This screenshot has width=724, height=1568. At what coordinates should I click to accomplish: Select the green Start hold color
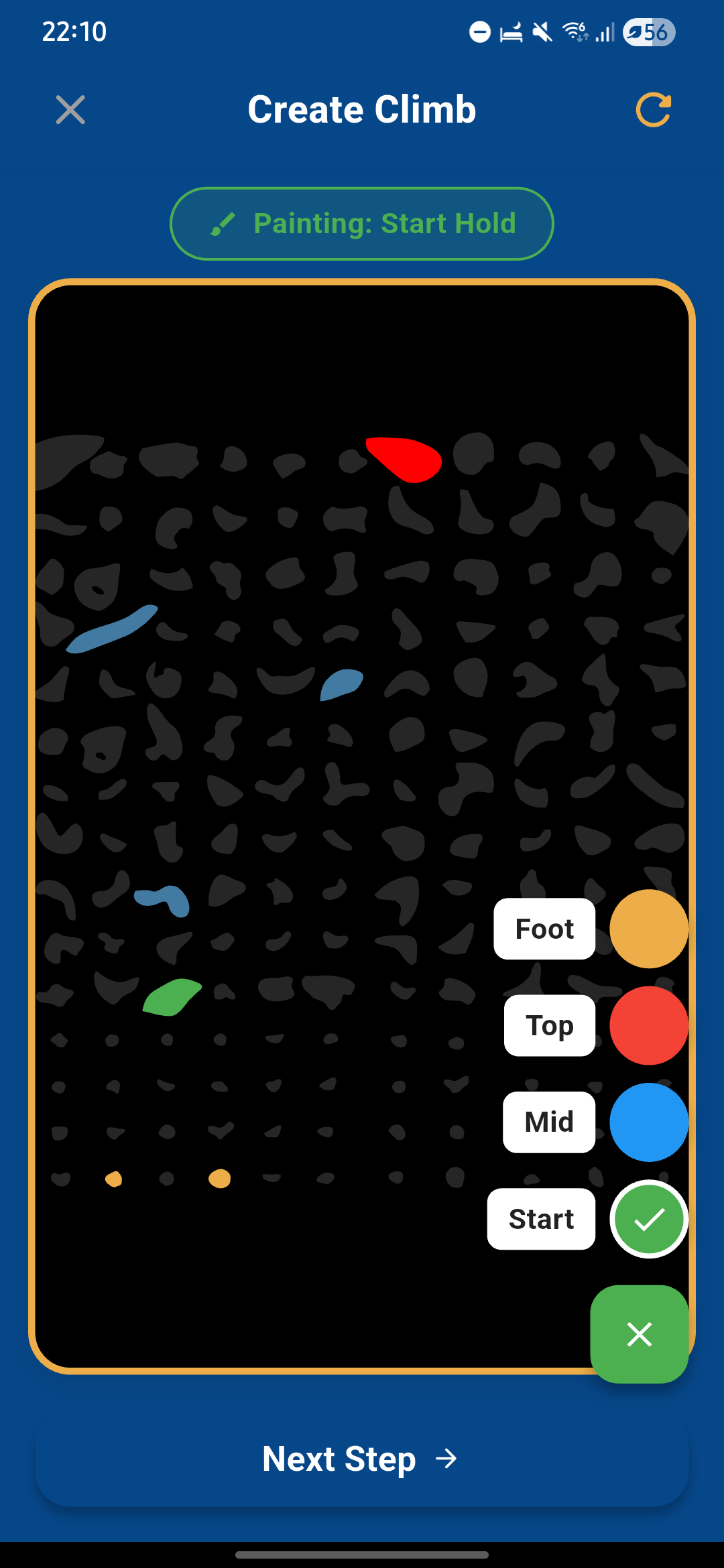click(x=648, y=1219)
